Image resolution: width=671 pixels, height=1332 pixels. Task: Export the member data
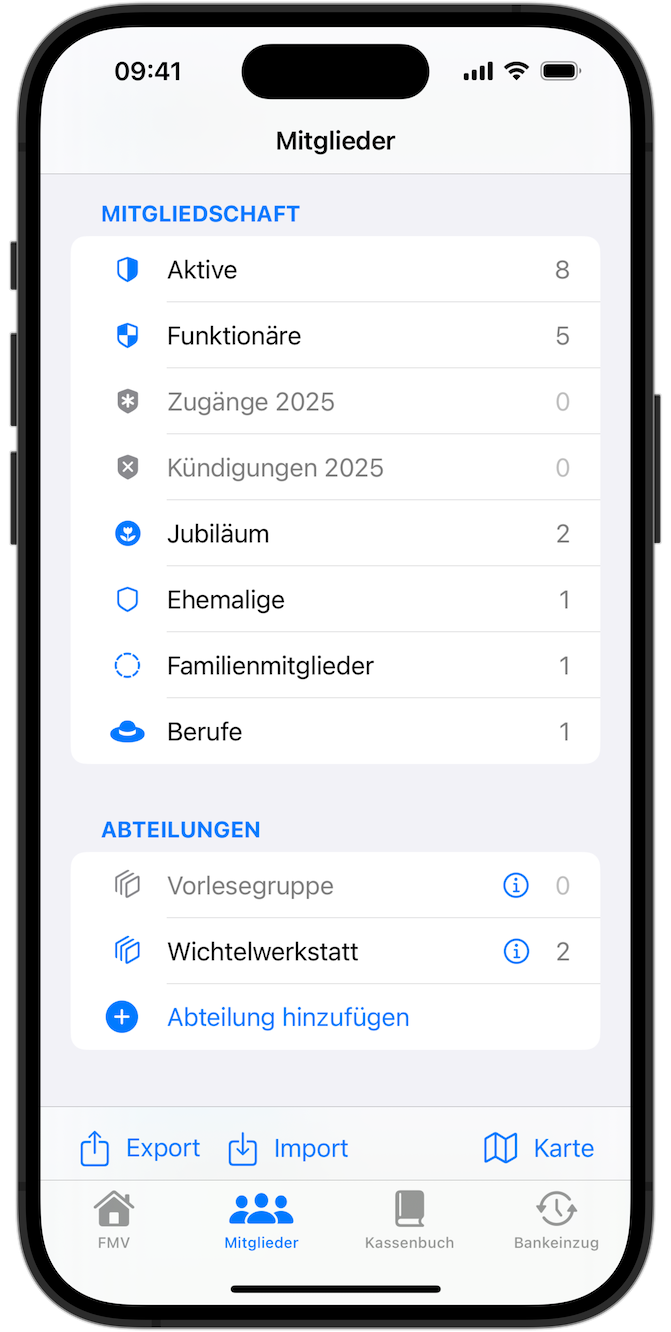(140, 1148)
